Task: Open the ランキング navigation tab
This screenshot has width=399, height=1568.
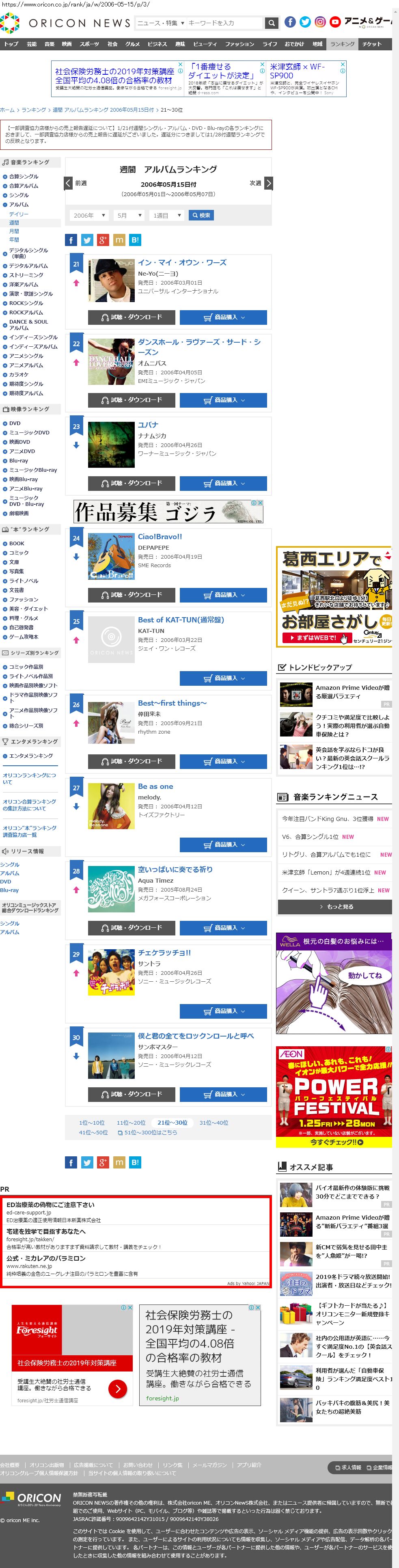Action: pyautogui.click(x=342, y=44)
